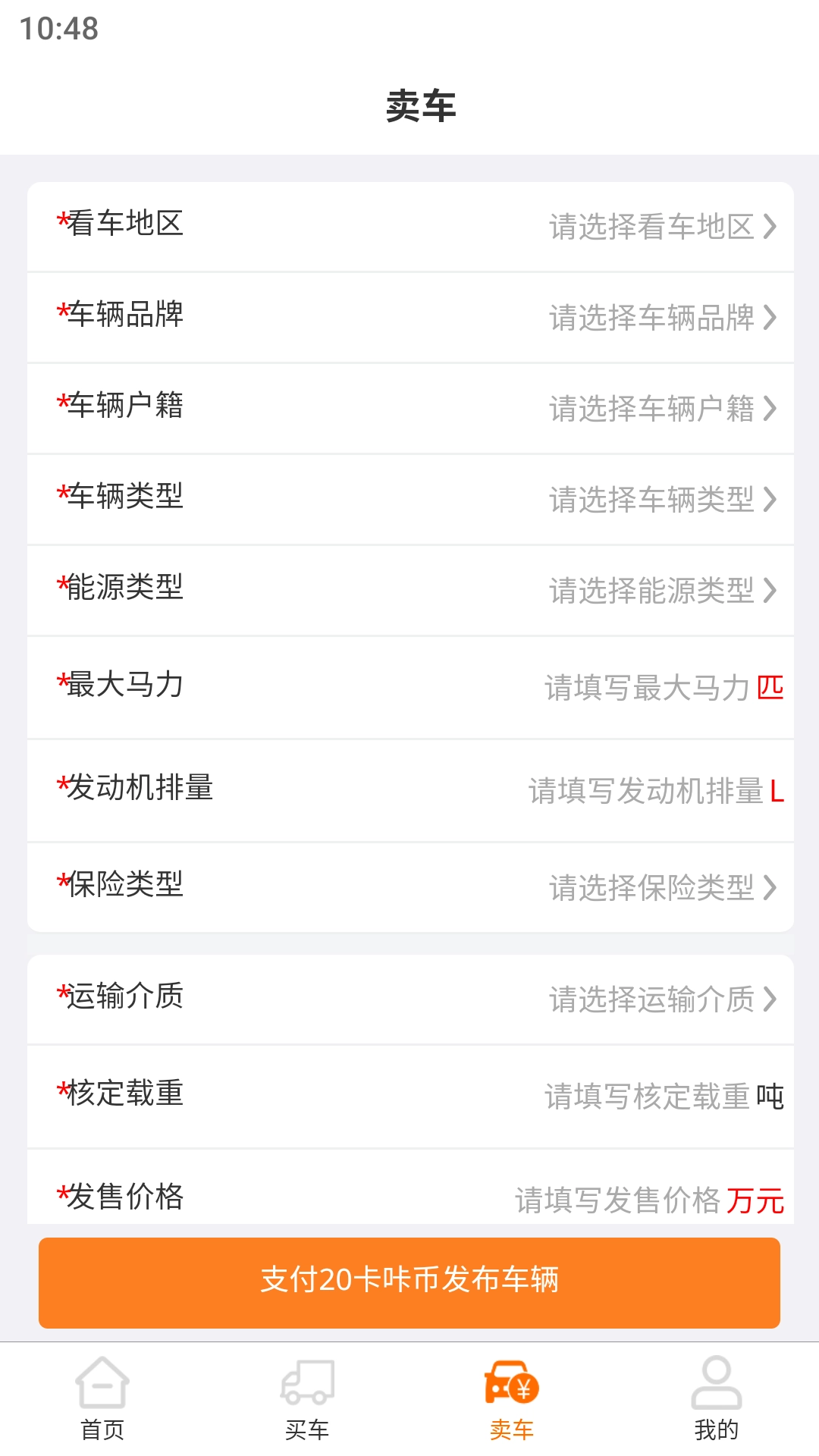Open the 车辆品牌 brand picker
Image resolution: width=819 pixels, height=1456 pixels.
(773, 317)
